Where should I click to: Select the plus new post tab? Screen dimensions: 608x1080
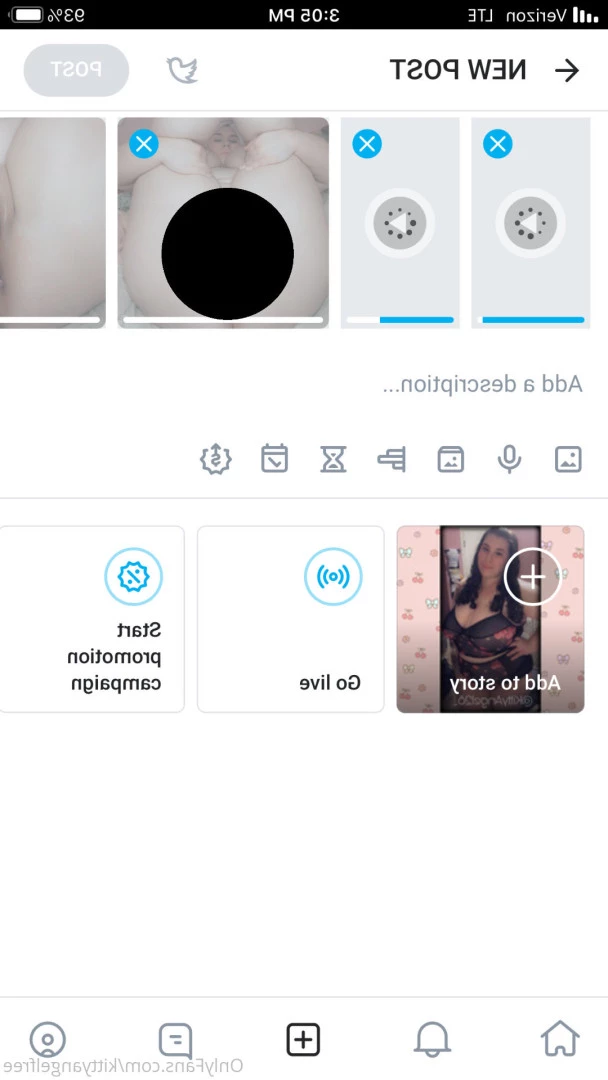pyautogui.click(x=303, y=1040)
